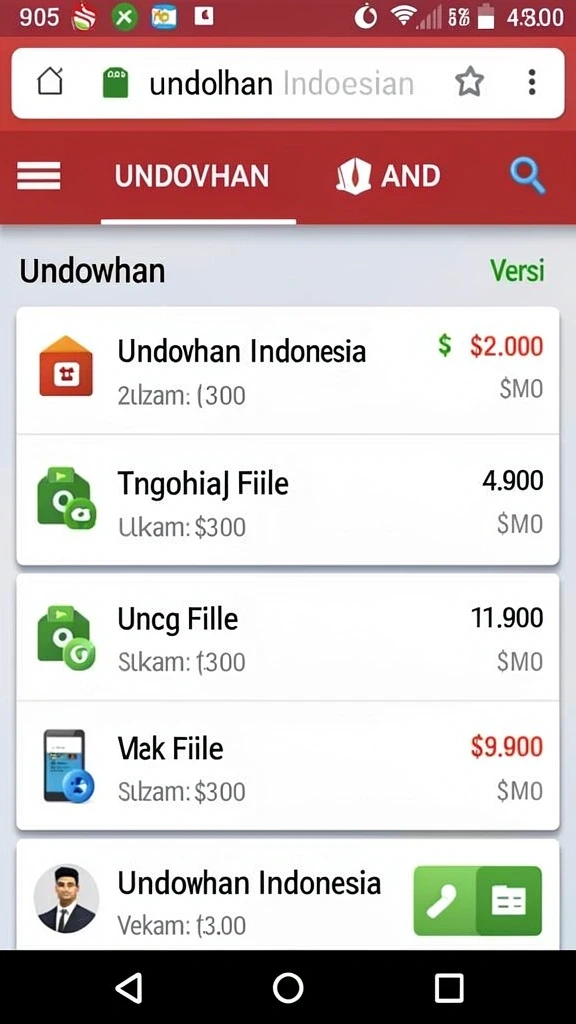Open the hamburger drawer menu
Screen dimensions: 576x1024
[x=39, y=176]
